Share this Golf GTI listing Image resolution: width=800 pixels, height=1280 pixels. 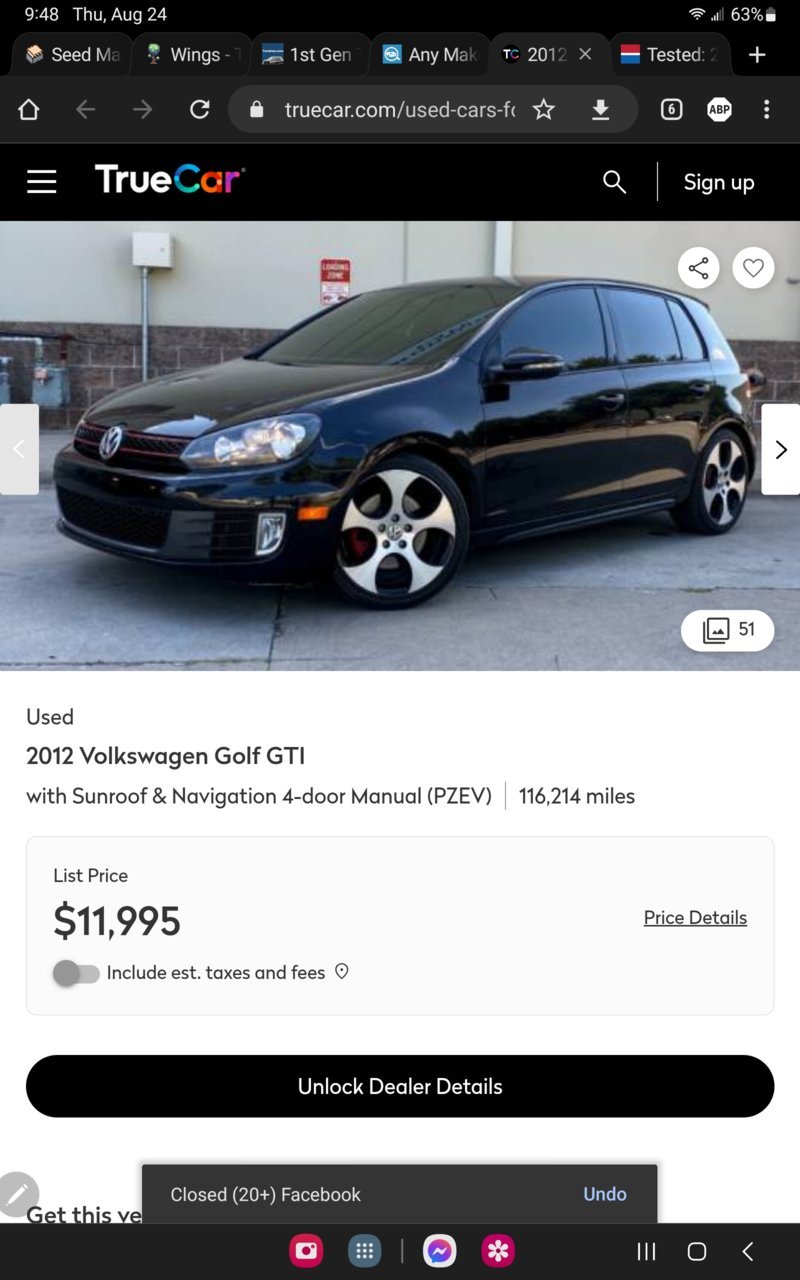click(698, 268)
